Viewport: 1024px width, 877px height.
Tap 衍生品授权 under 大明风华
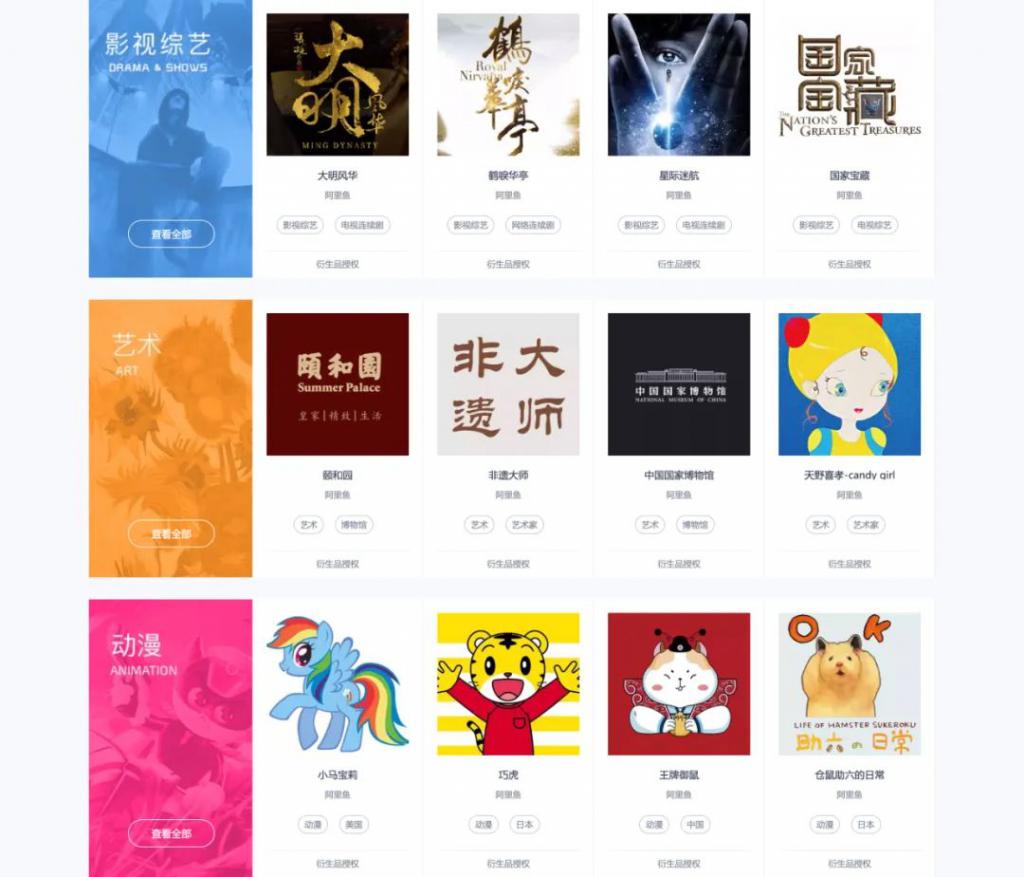tap(337, 264)
